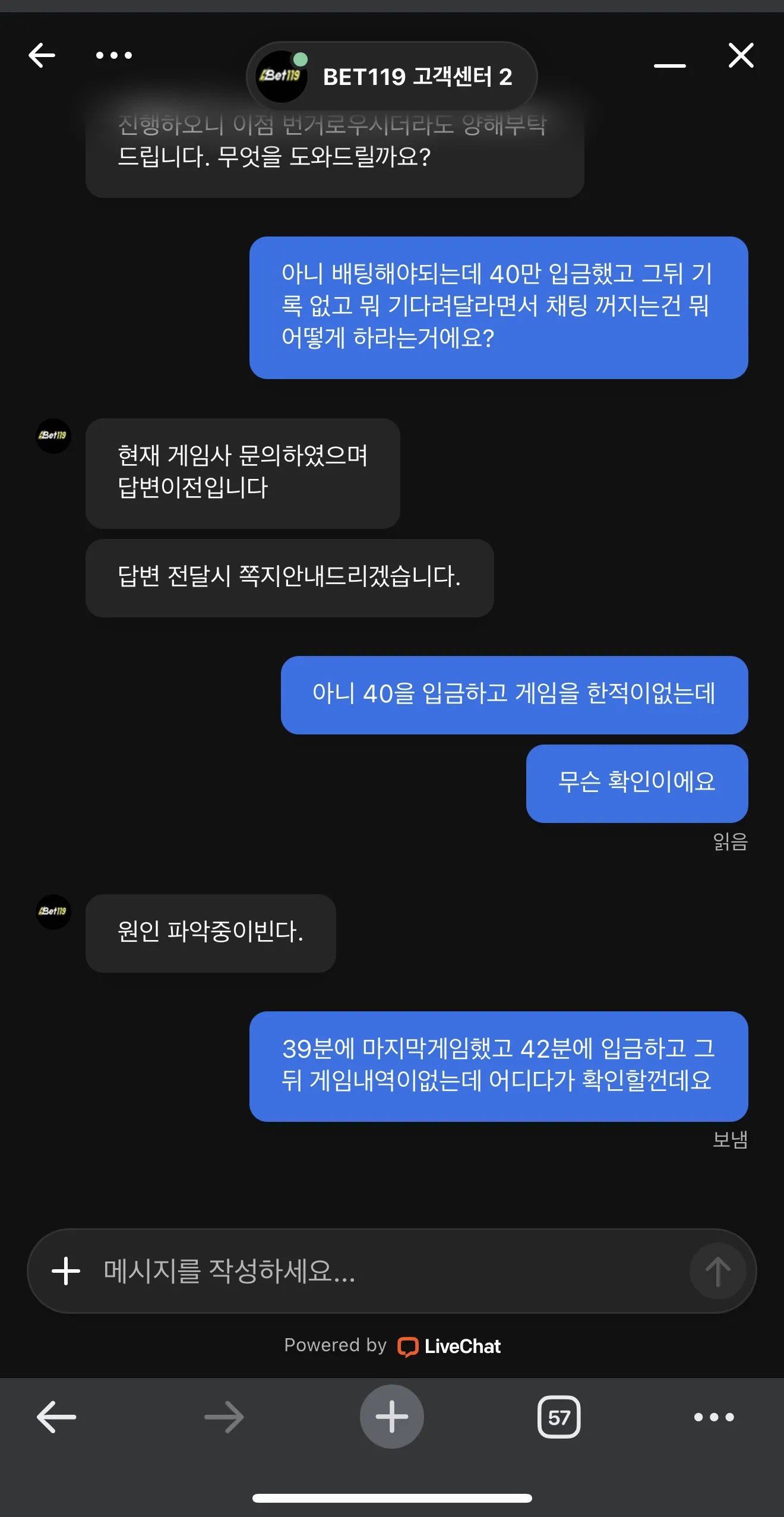Open a new browser tab

click(x=392, y=1417)
